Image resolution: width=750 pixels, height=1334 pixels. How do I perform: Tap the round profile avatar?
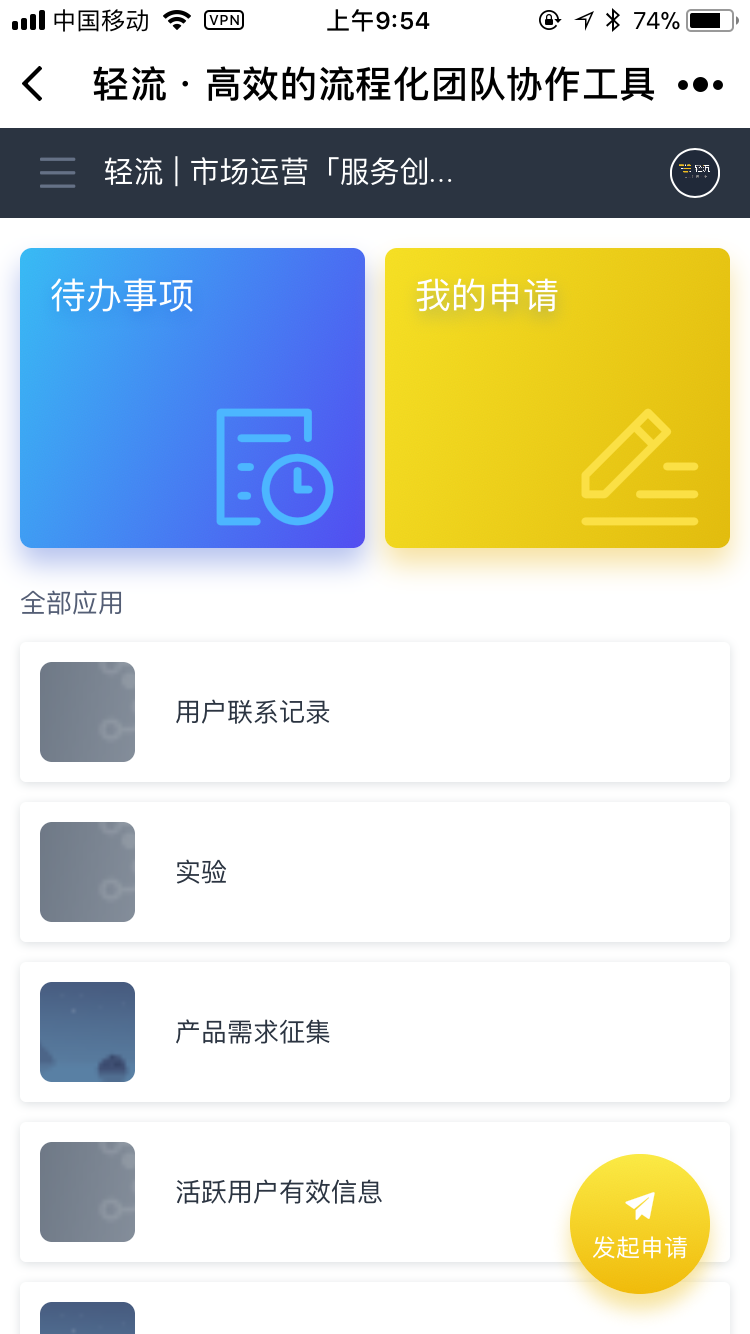[694, 172]
